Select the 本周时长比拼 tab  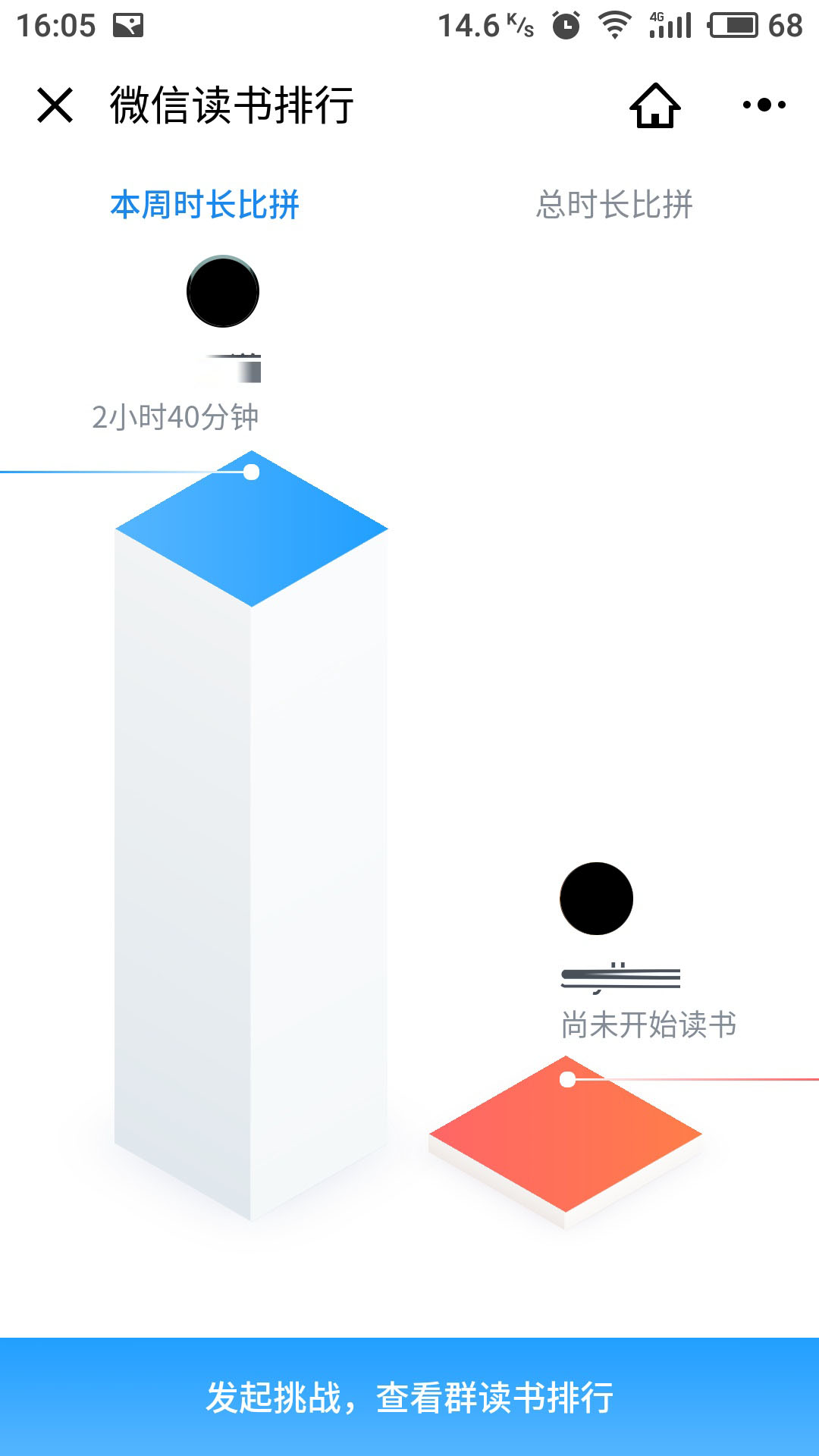(x=205, y=205)
